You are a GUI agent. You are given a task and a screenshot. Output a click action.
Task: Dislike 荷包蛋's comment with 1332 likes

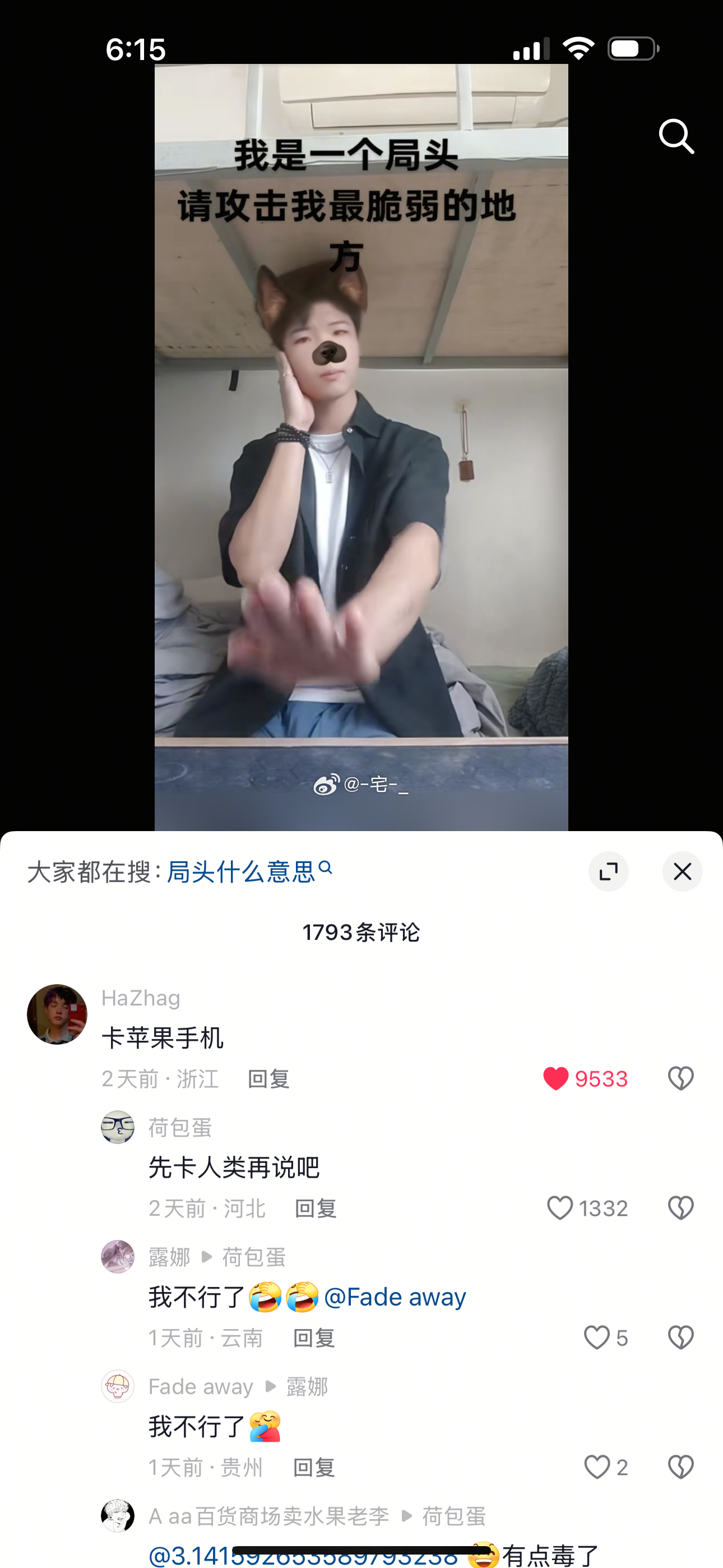click(680, 1209)
